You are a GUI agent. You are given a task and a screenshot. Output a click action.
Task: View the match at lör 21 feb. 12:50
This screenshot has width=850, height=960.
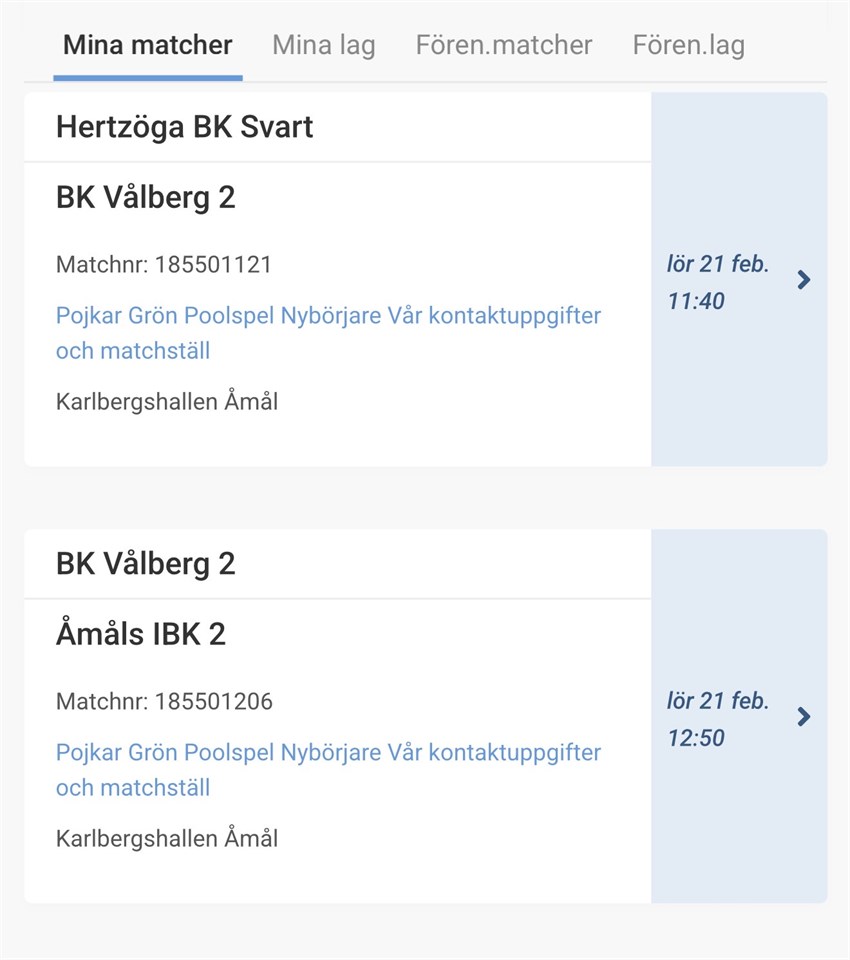click(739, 717)
